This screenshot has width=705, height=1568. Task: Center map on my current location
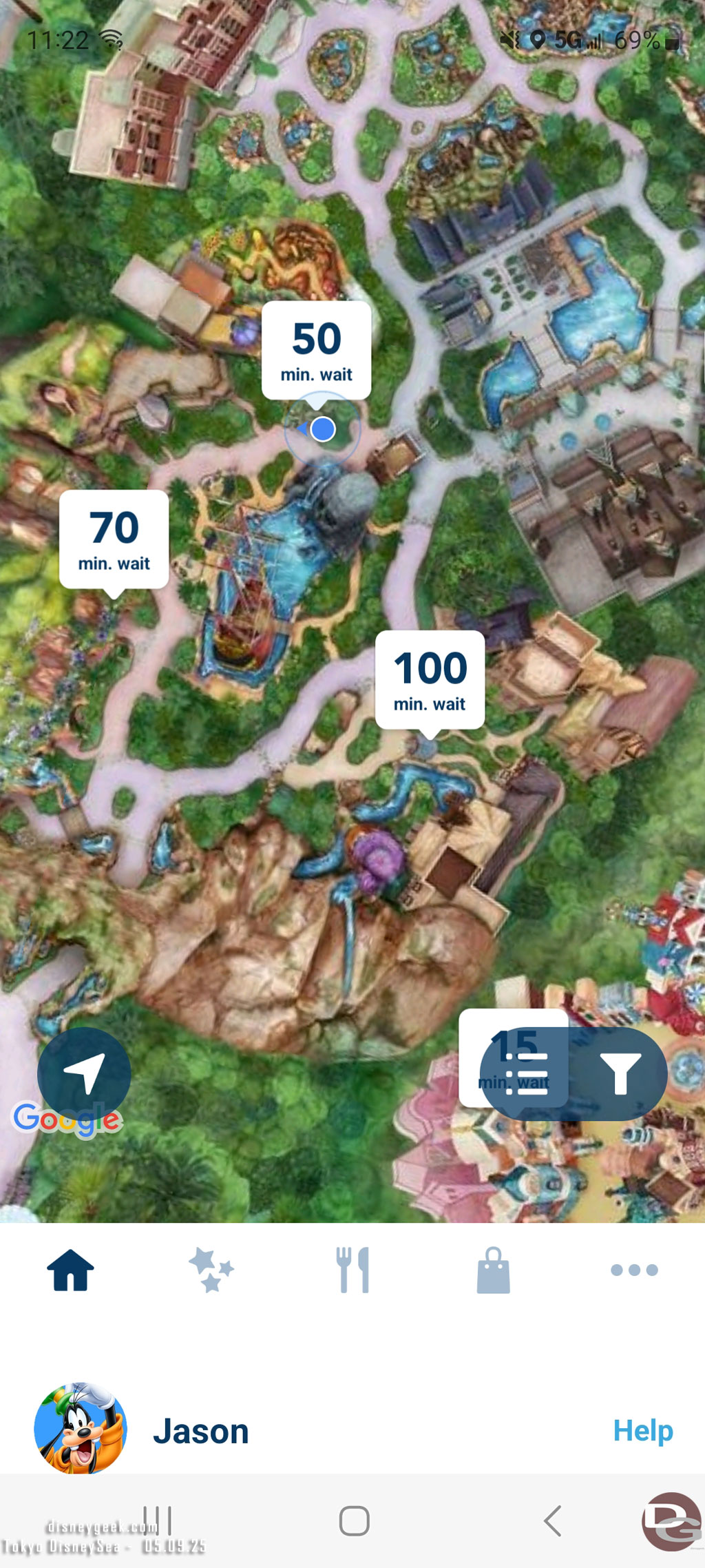pyautogui.click(x=84, y=1073)
